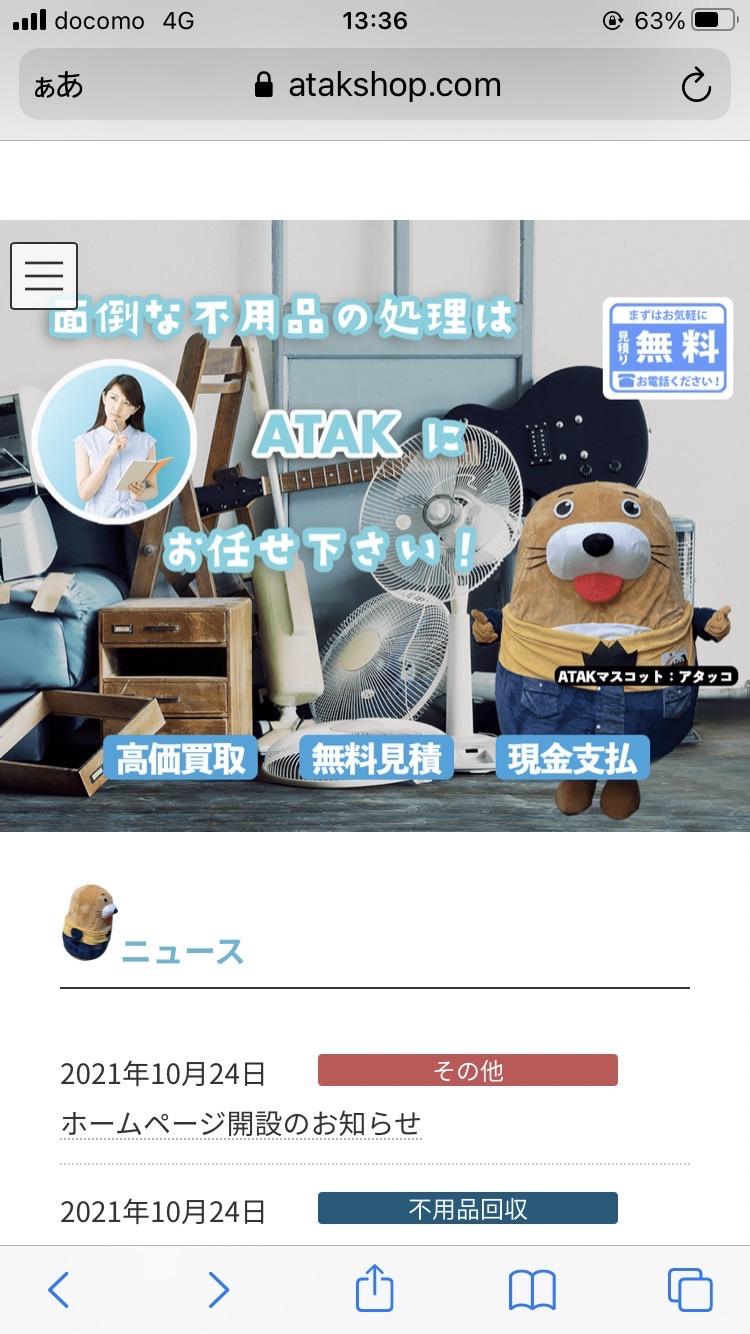Screen dimensions: 750x1334
Task: Go back to the previous page
Action: 59,1289
